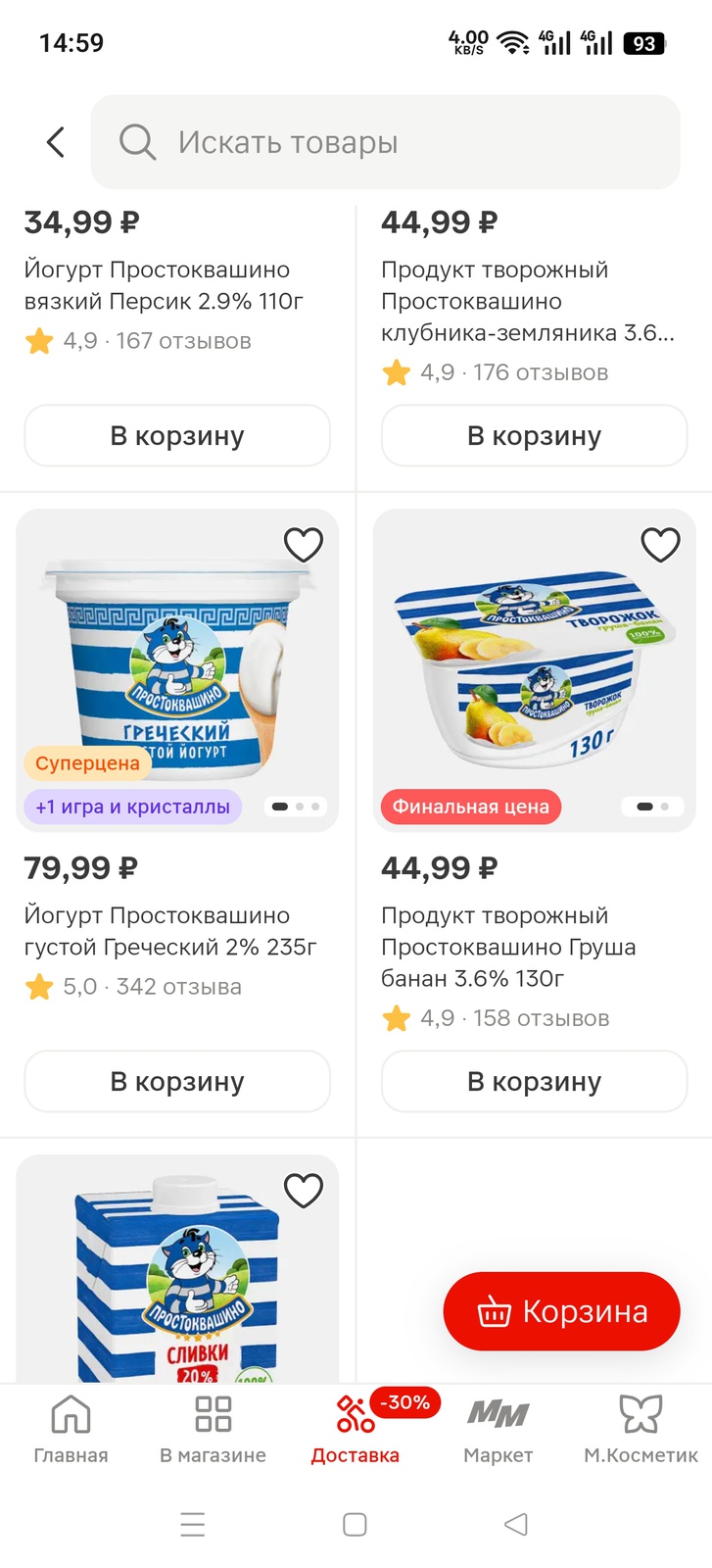Image resolution: width=712 pixels, height=1568 pixels.
Task: Favorite the Сливки carton with the heart
Action: click(304, 1191)
